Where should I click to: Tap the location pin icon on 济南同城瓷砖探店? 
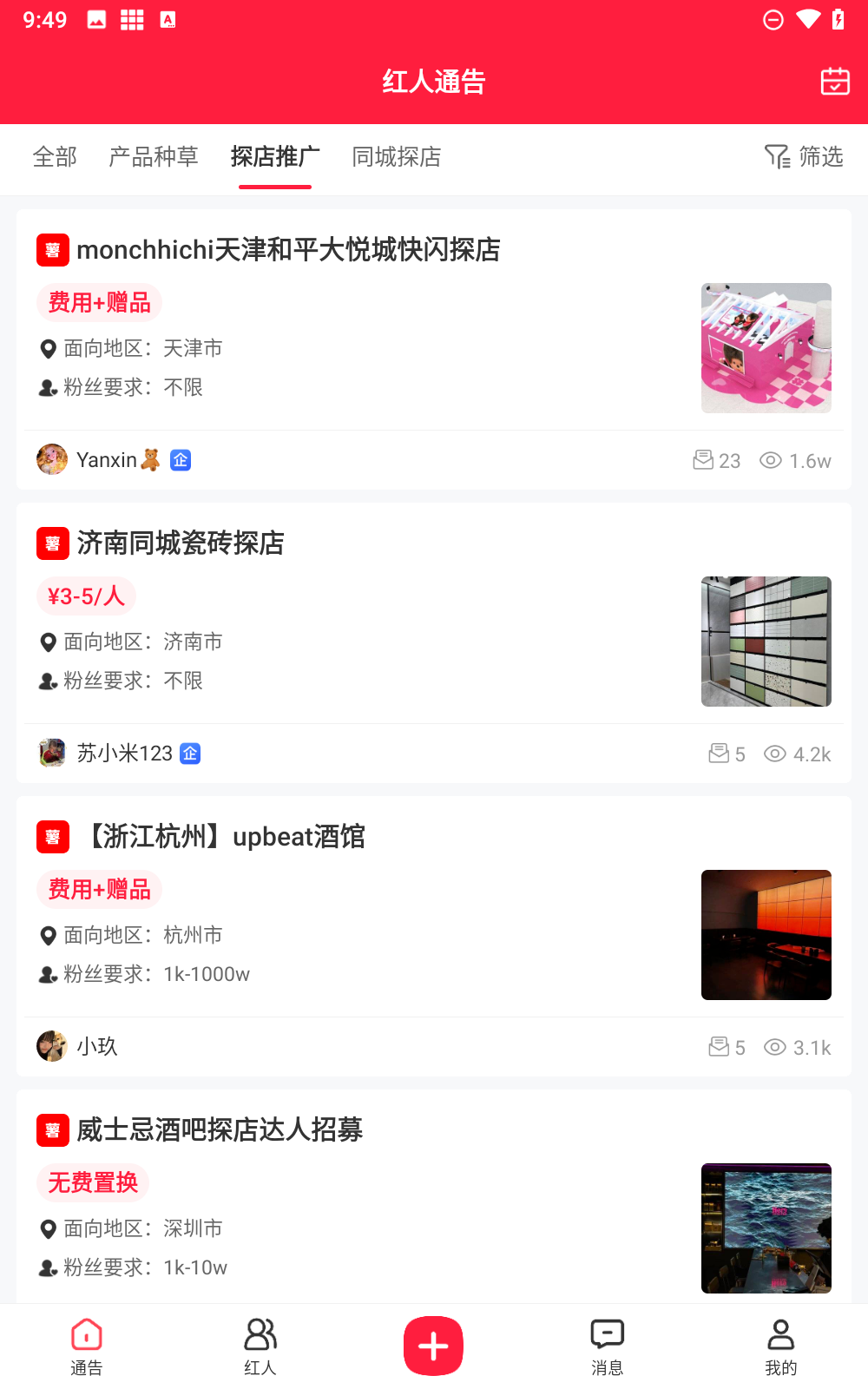pyautogui.click(x=48, y=642)
